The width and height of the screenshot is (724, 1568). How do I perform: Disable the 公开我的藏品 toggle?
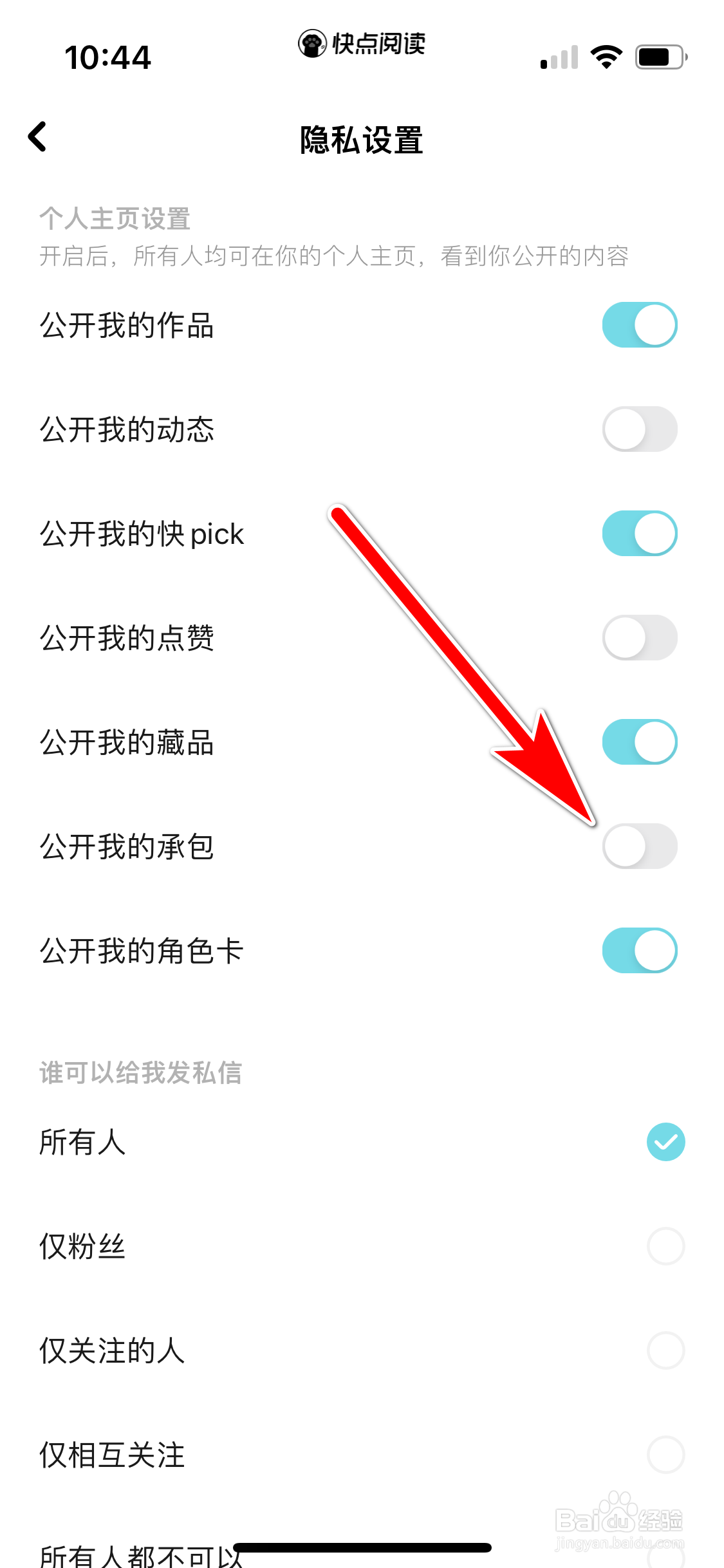point(639,742)
